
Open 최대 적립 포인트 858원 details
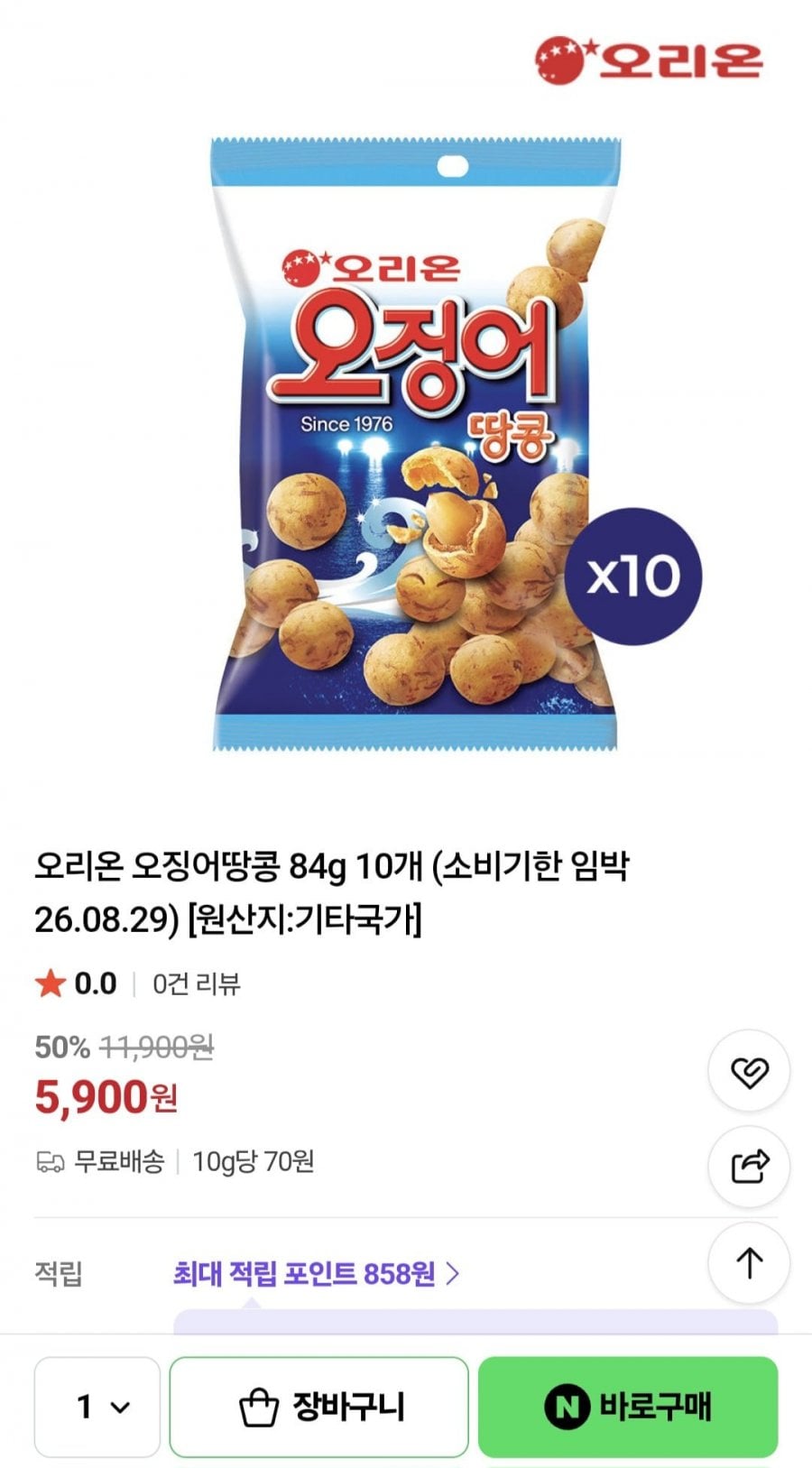click(316, 1274)
